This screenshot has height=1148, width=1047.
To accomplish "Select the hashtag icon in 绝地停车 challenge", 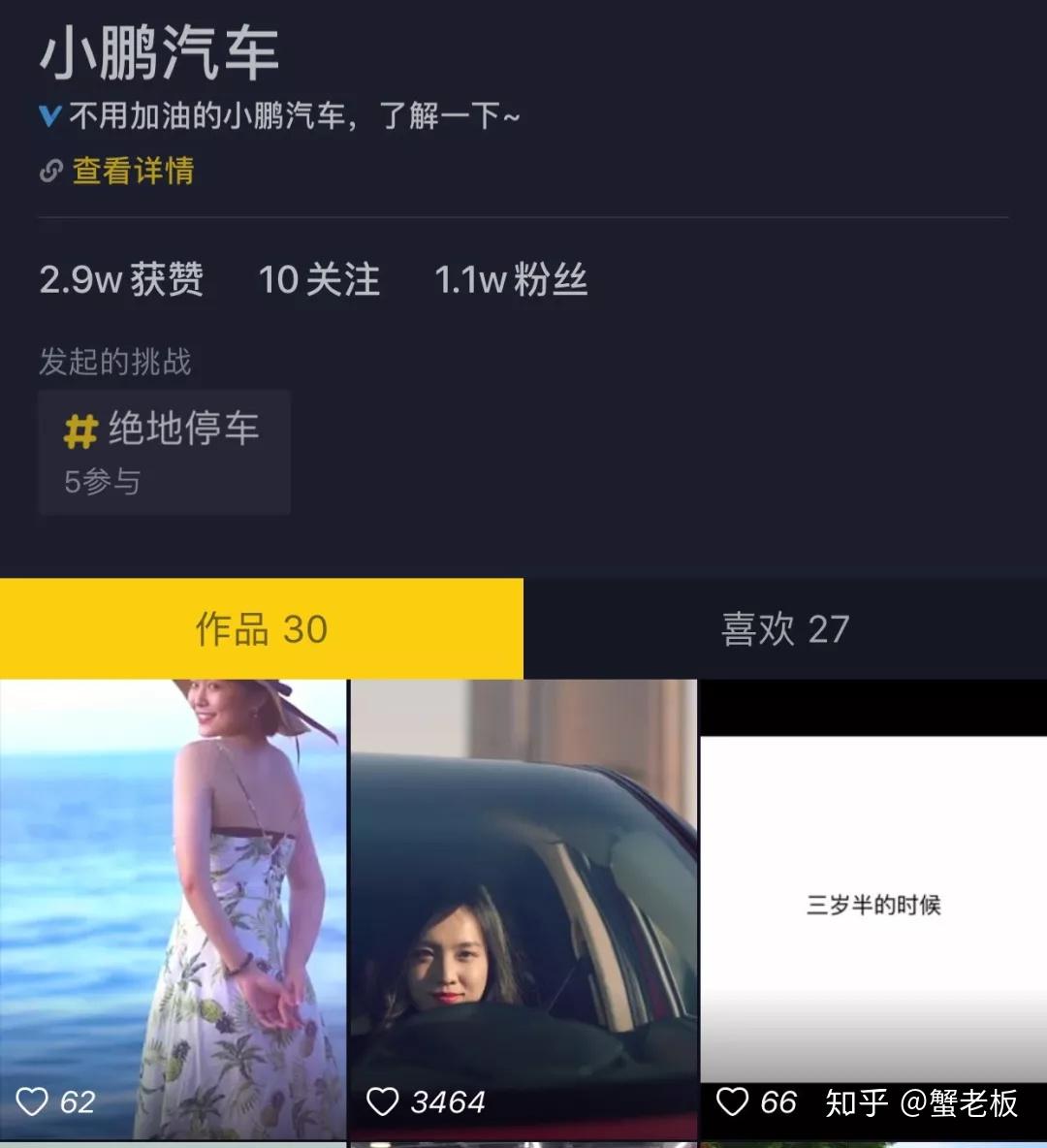I will (x=82, y=430).
